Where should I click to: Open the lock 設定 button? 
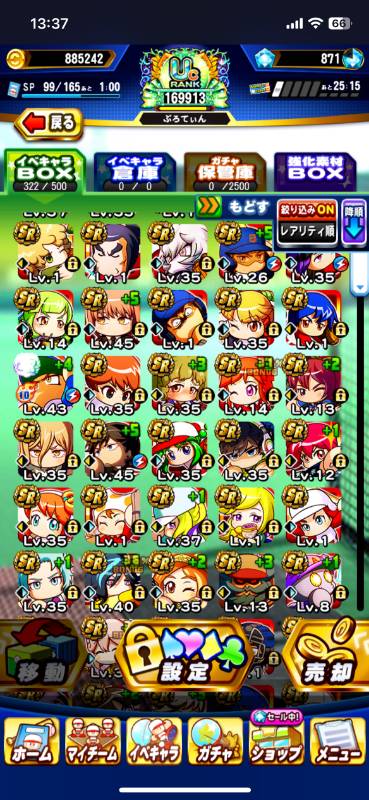185,655
